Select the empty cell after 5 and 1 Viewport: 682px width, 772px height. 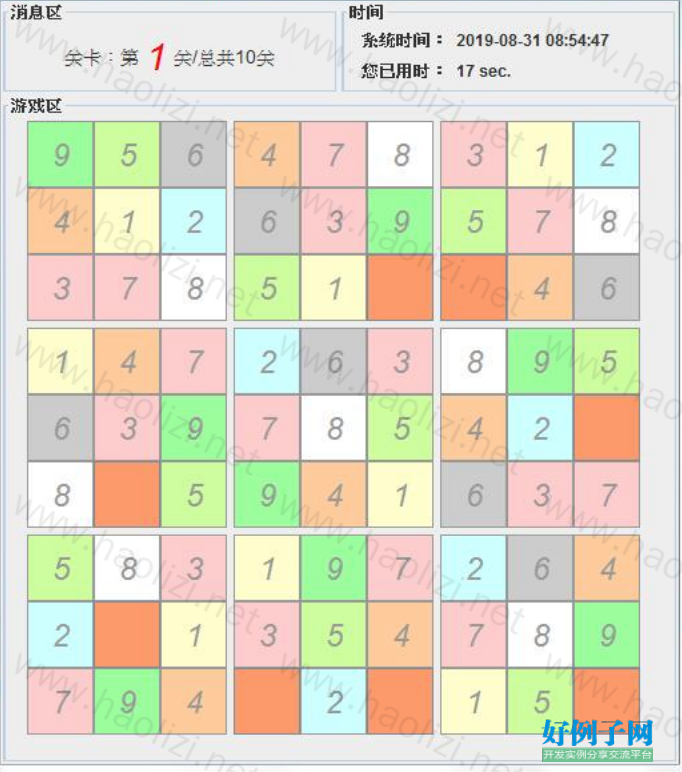coord(400,287)
